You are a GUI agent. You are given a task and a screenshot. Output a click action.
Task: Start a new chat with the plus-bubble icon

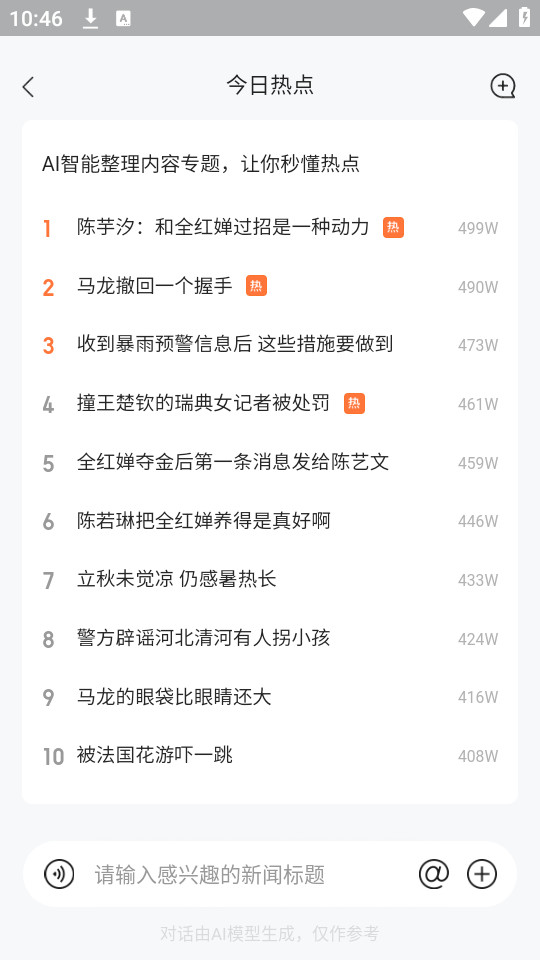coord(503,86)
